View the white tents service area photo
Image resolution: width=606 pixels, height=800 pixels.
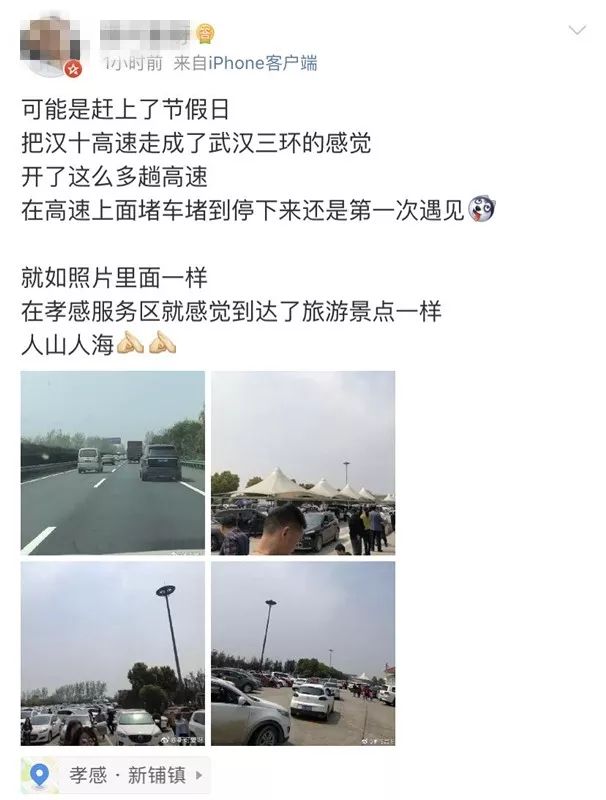click(303, 463)
